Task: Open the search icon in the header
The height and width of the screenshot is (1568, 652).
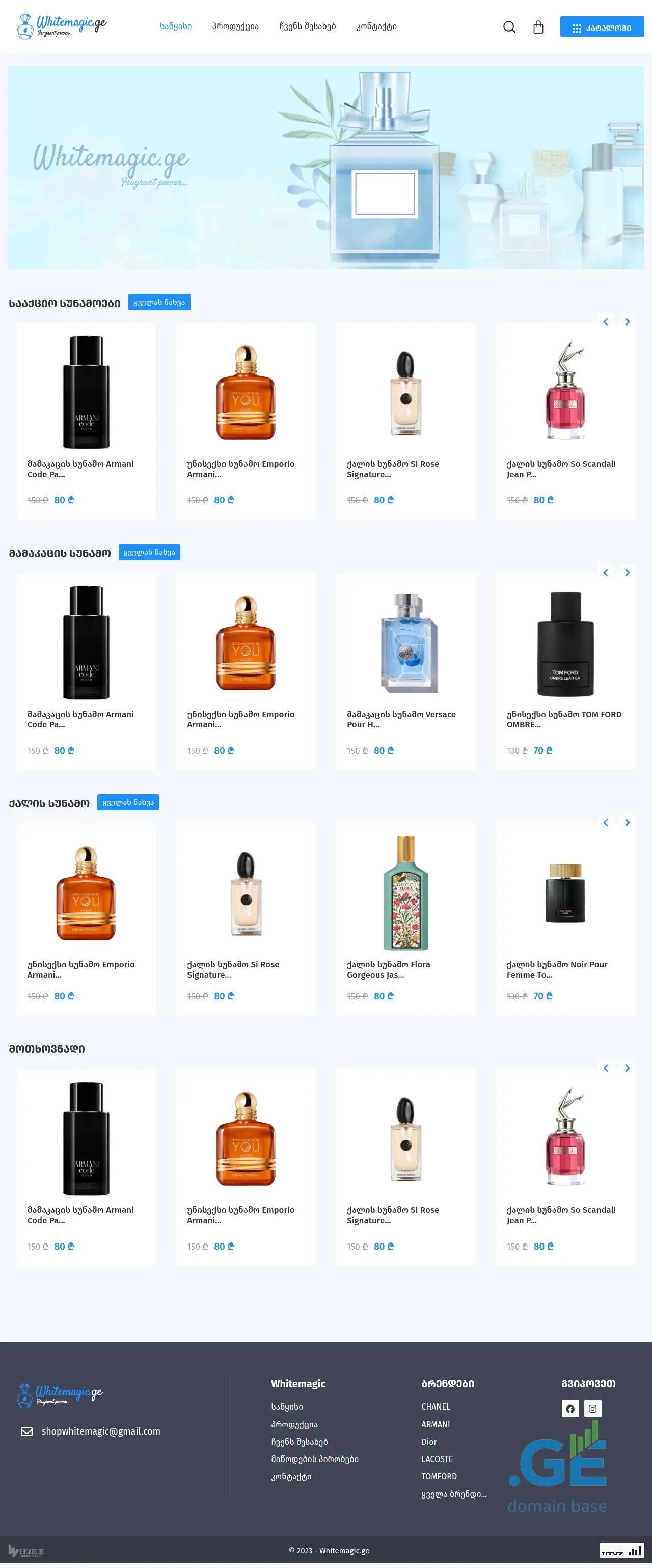Action: click(509, 27)
